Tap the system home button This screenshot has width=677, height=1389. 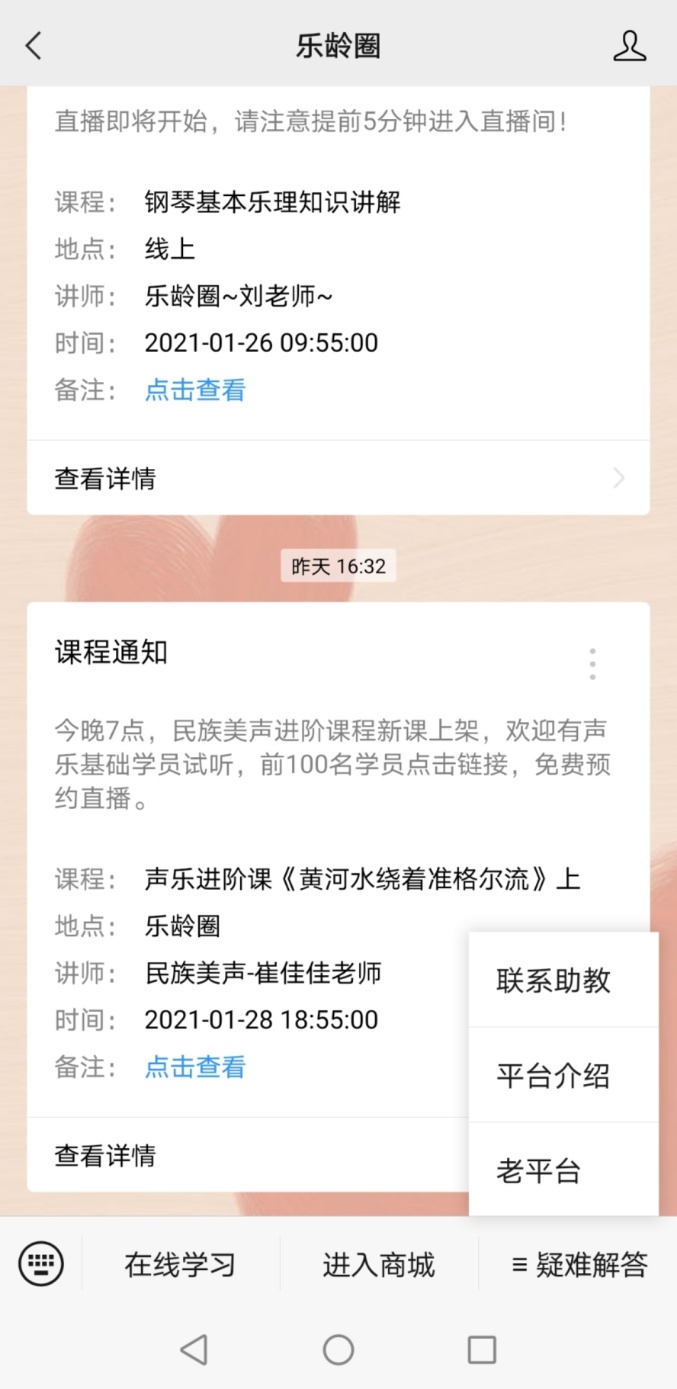coord(338,1350)
